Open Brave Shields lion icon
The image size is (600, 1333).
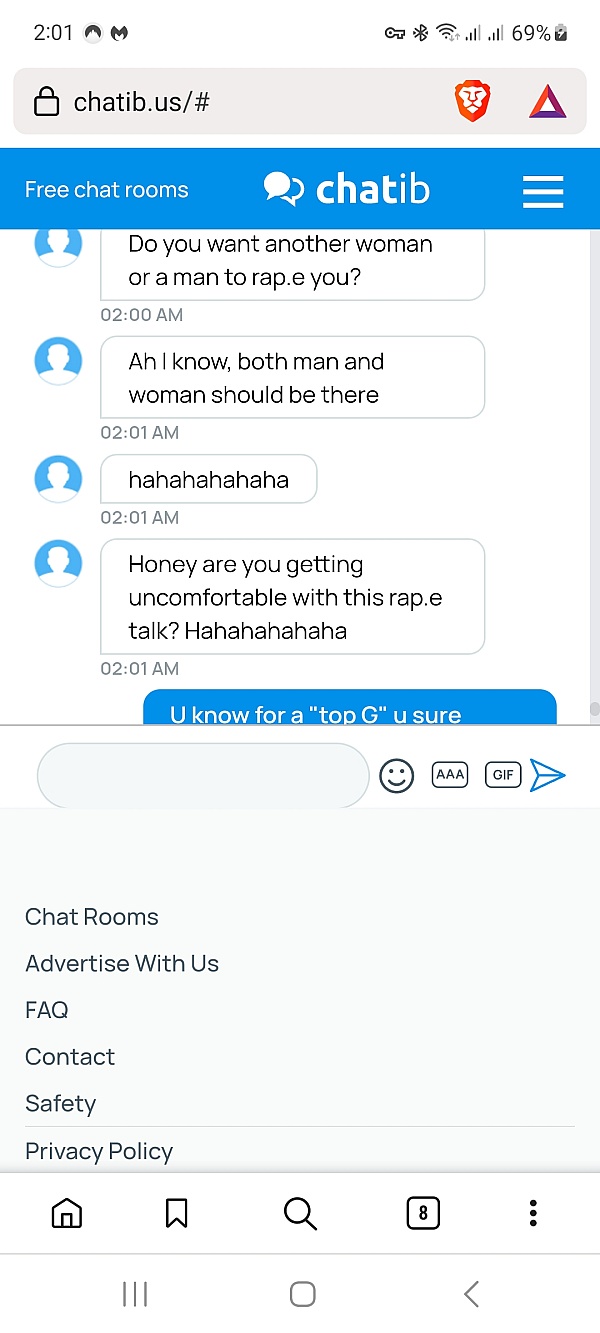click(x=473, y=101)
